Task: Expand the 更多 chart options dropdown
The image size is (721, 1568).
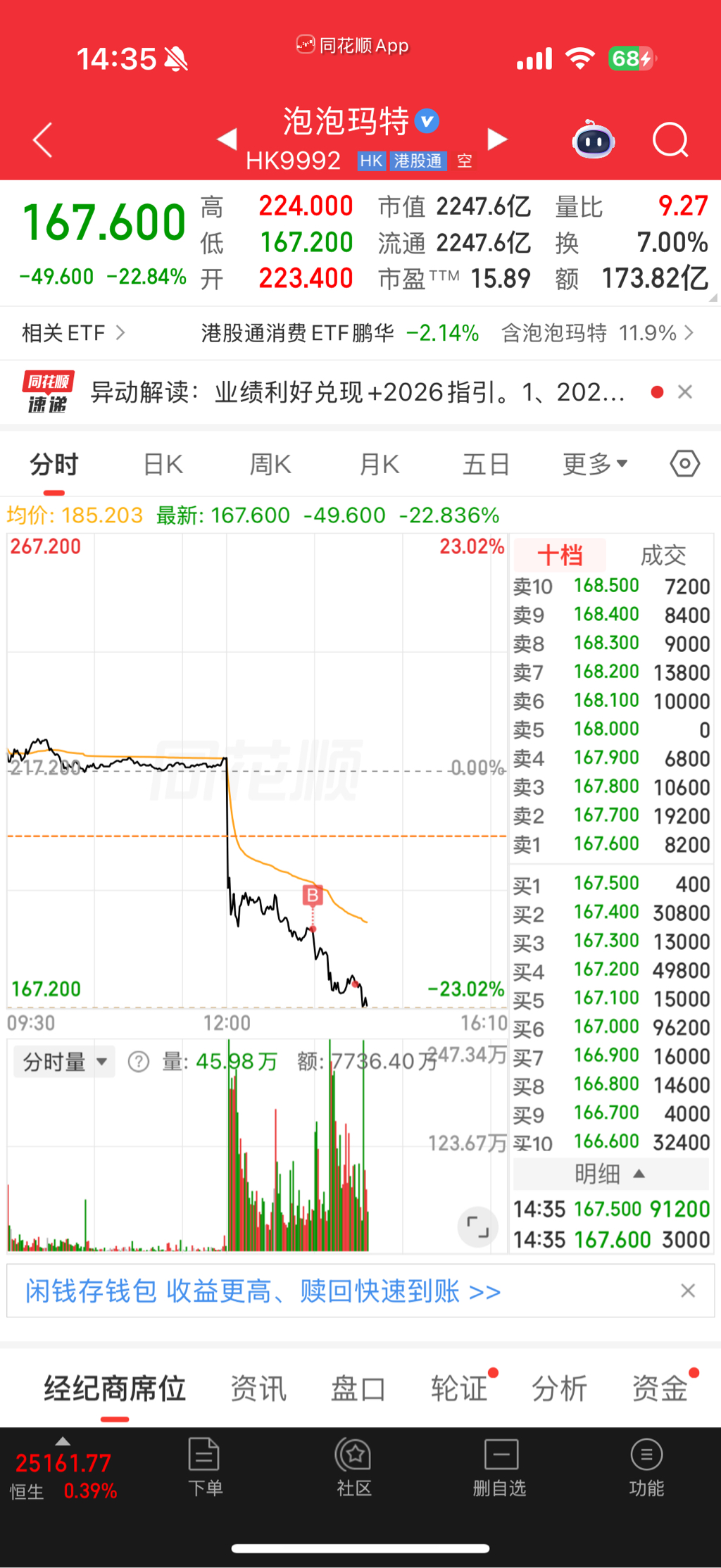Action: pos(595,464)
